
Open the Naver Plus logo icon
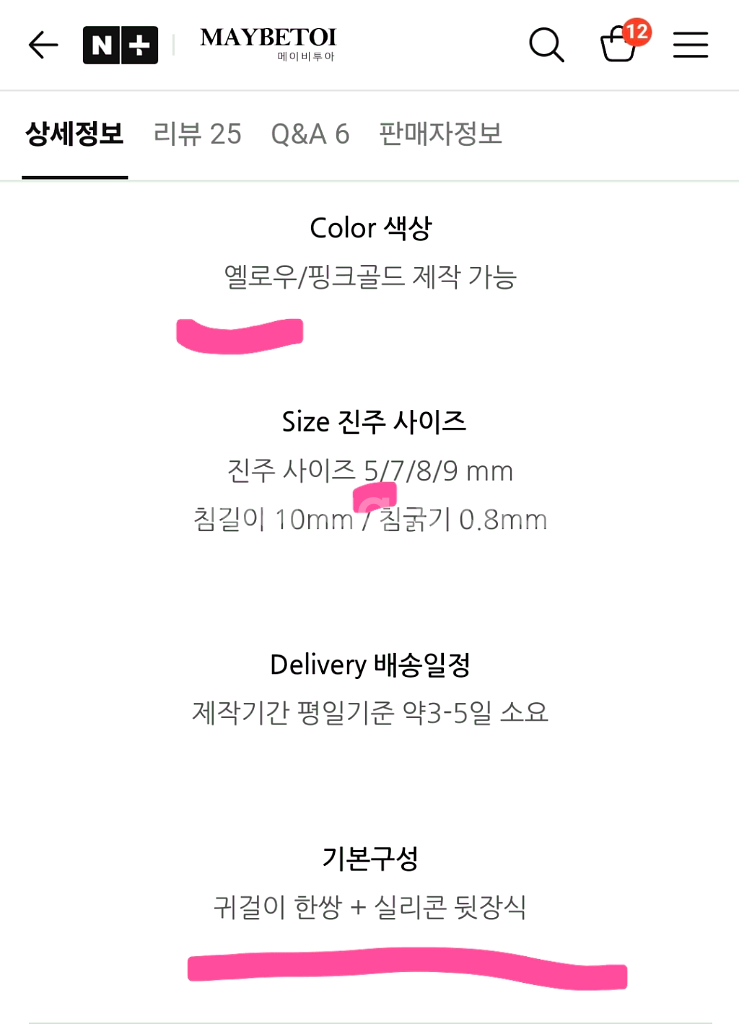(x=119, y=44)
